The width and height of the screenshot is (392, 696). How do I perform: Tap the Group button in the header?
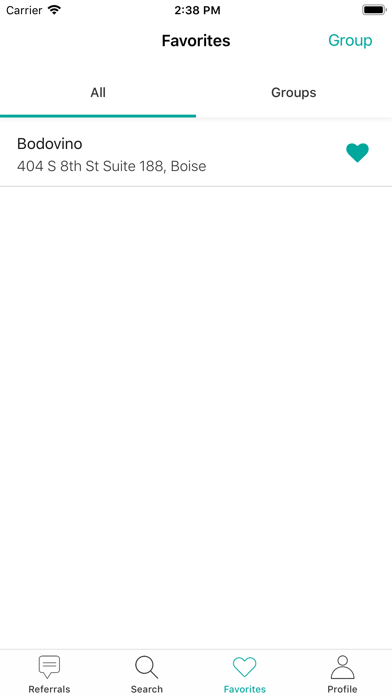pos(350,40)
